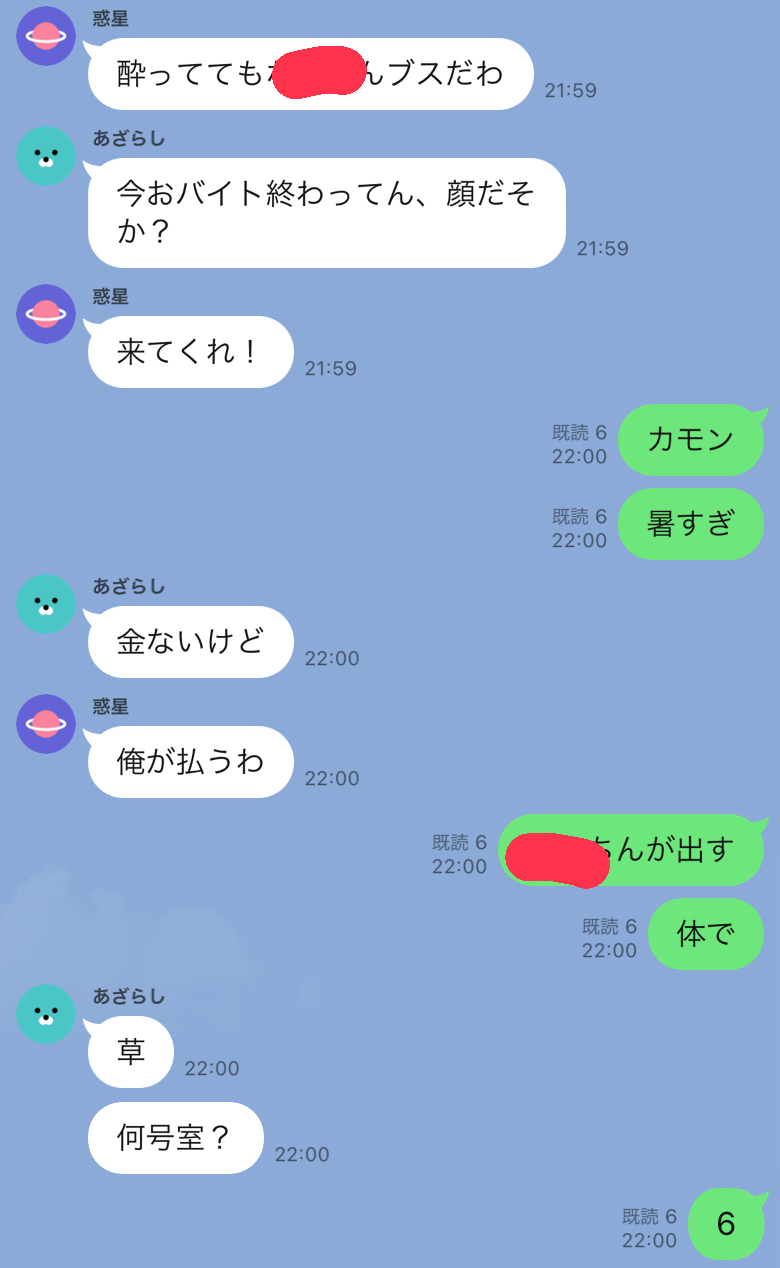
Task: Open 惑星's avatar beside the "来てくれ！" message
Action: pos(46,314)
